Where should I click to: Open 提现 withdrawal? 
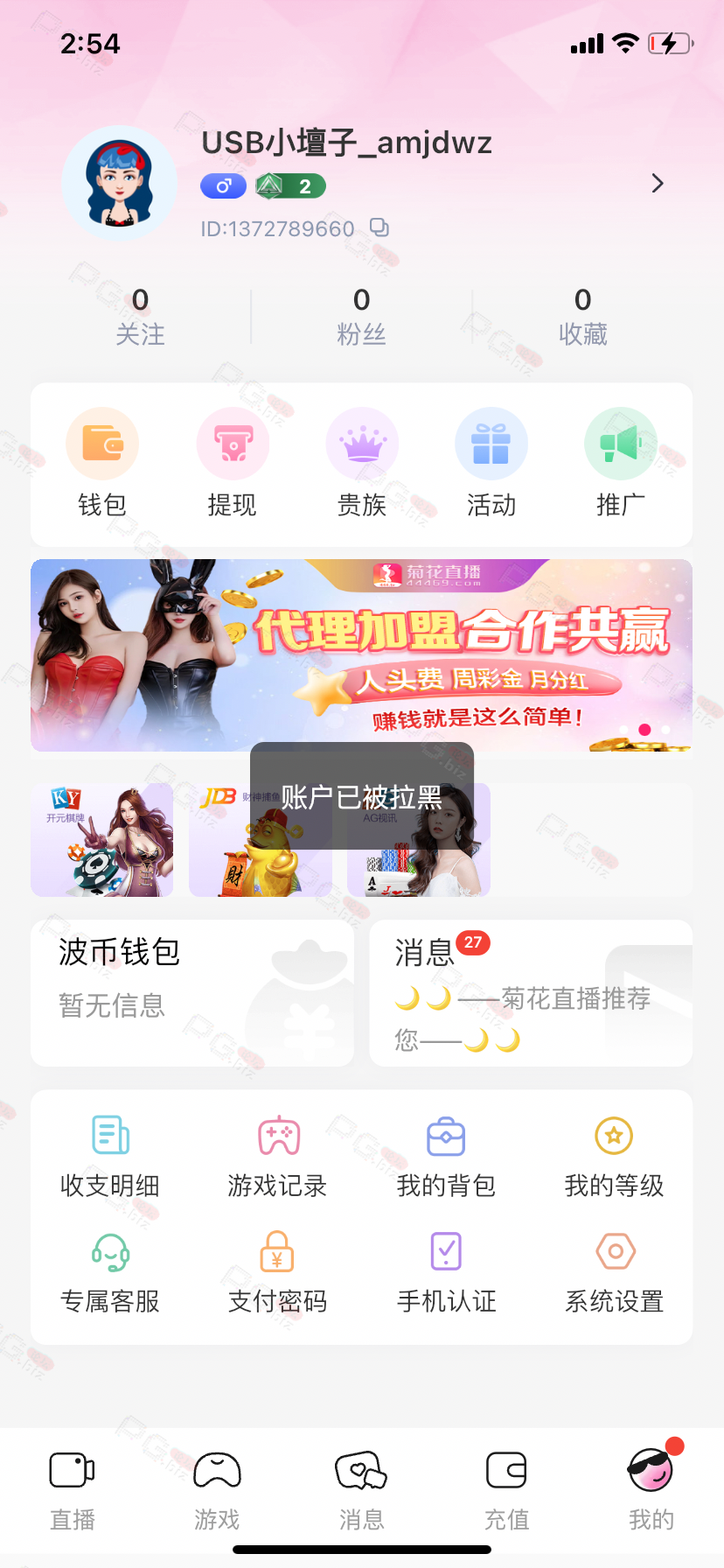(x=232, y=464)
